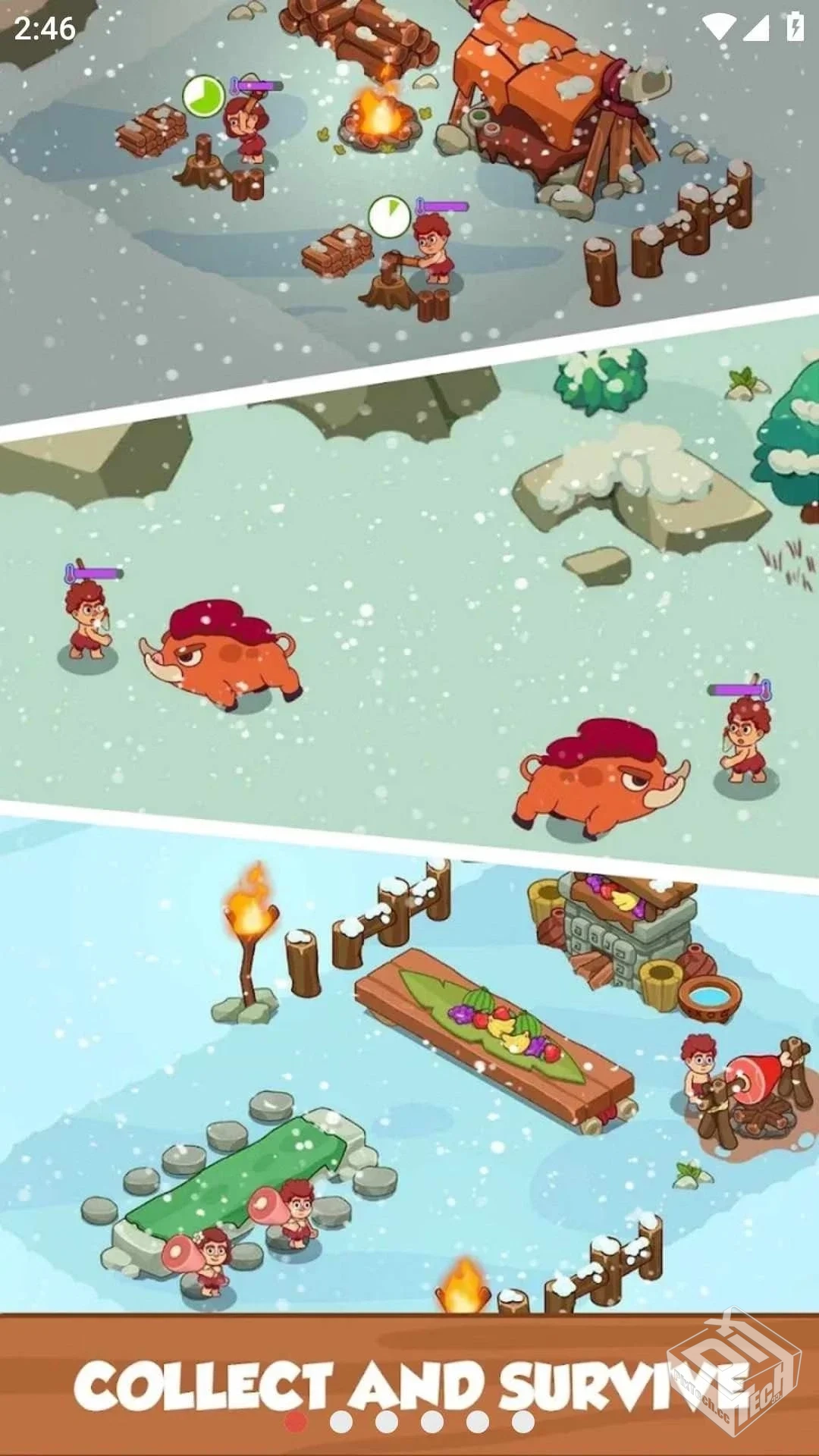Select the third page indicator dot
The width and height of the screenshot is (819, 1456).
click(x=387, y=1422)
